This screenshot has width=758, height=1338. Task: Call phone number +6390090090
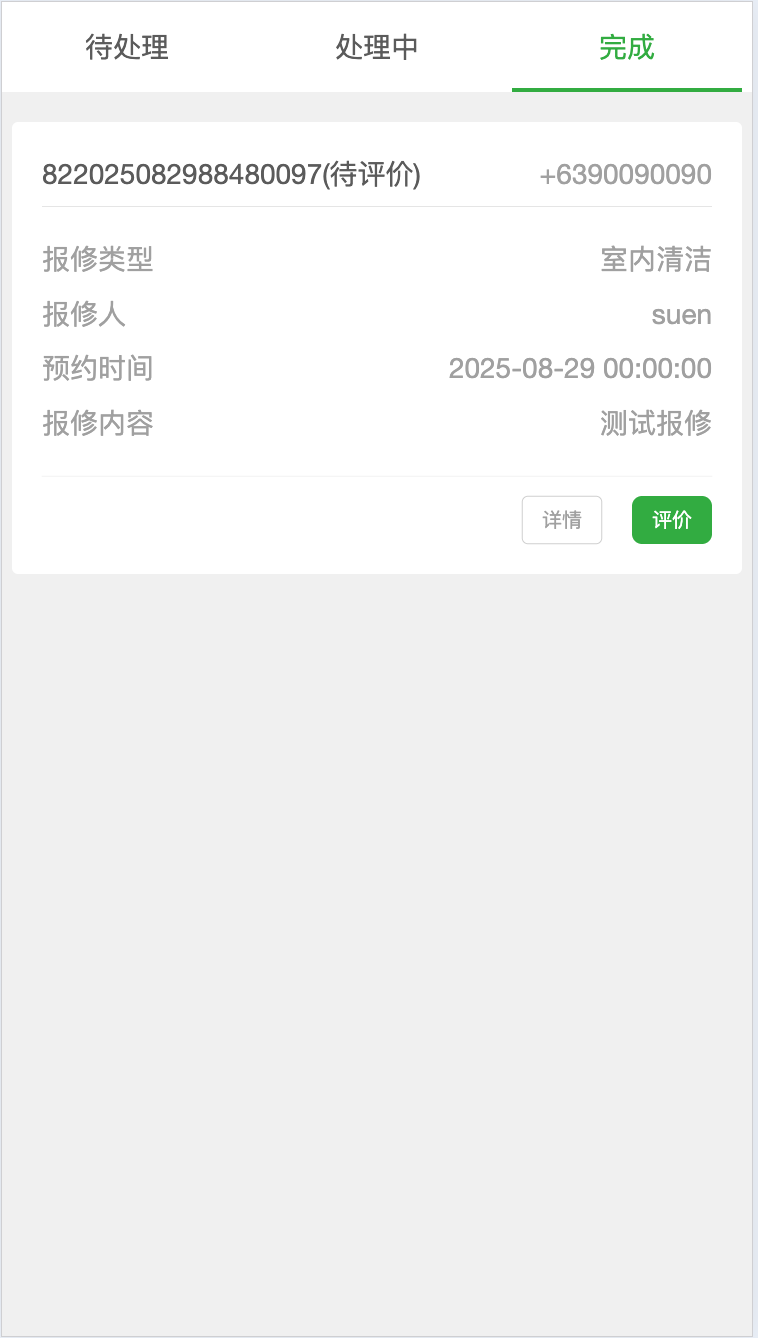point(625,175)
